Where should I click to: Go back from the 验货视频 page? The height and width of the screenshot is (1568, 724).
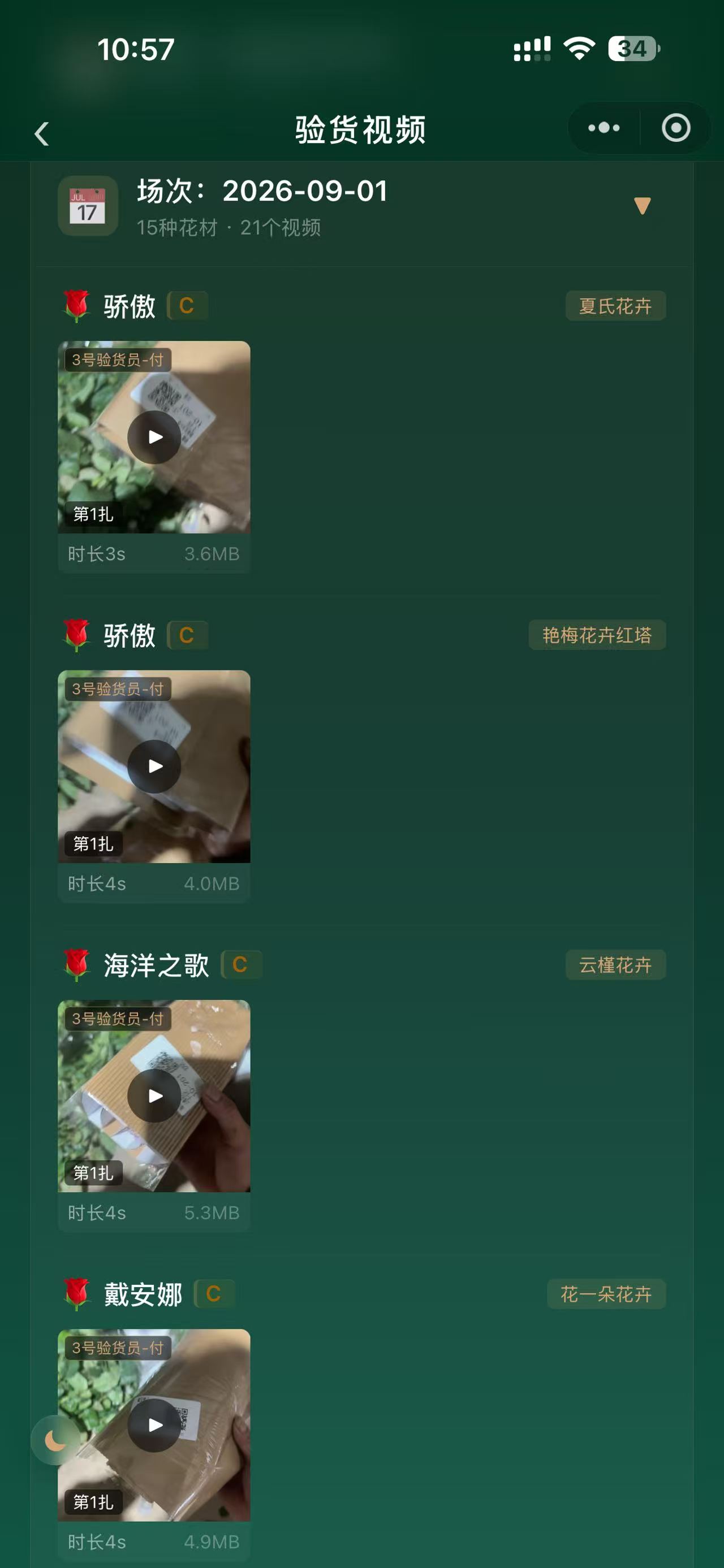pos(41,133)
